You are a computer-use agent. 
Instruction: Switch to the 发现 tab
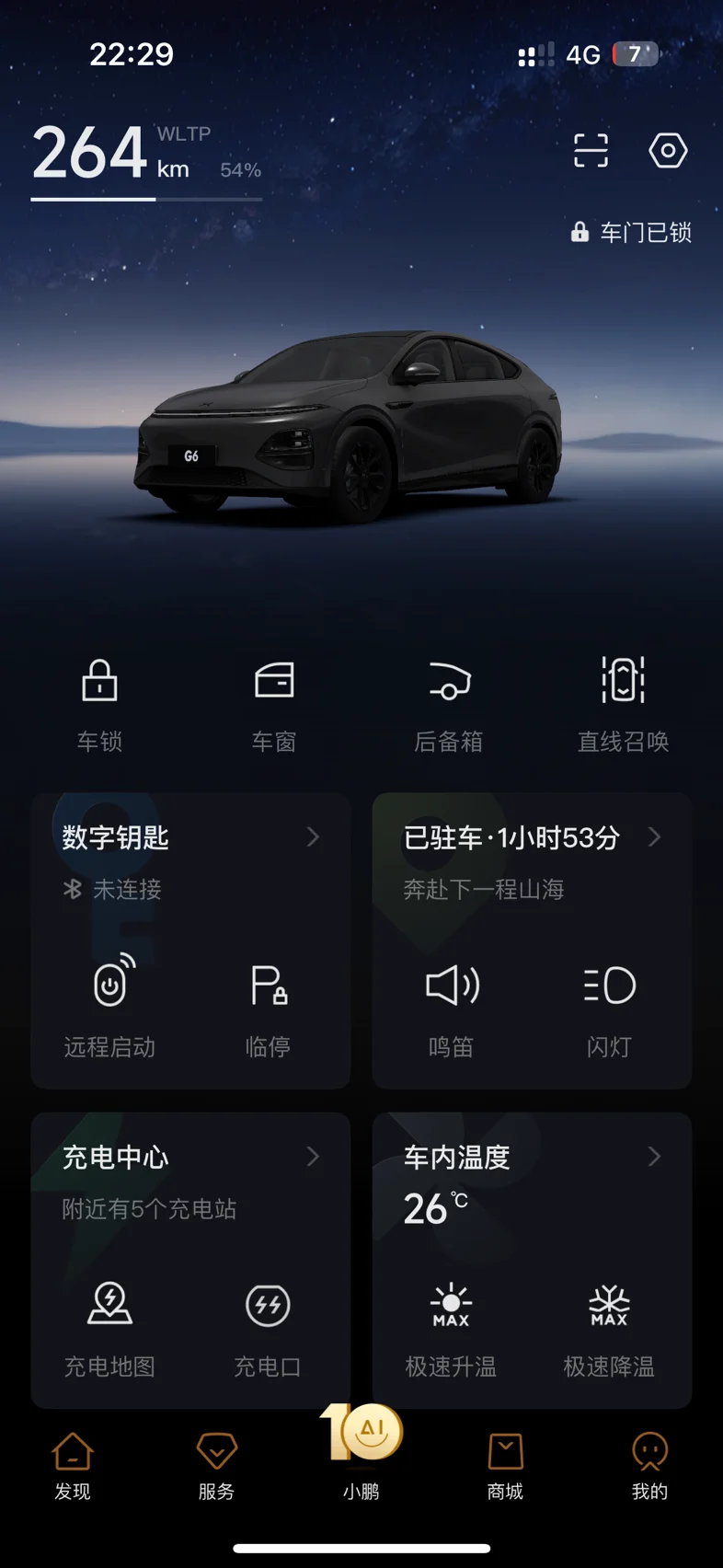click(x=73, y=1467)
